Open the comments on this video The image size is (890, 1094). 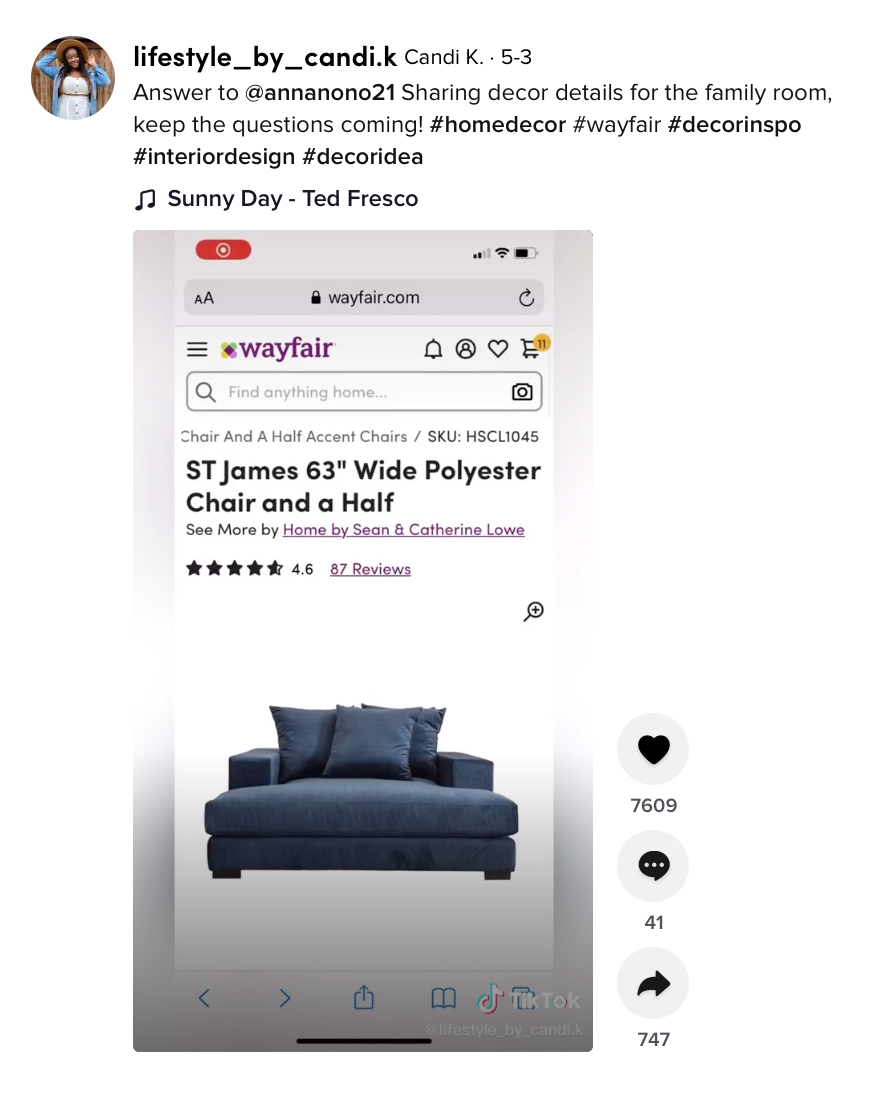coord(653,866)
